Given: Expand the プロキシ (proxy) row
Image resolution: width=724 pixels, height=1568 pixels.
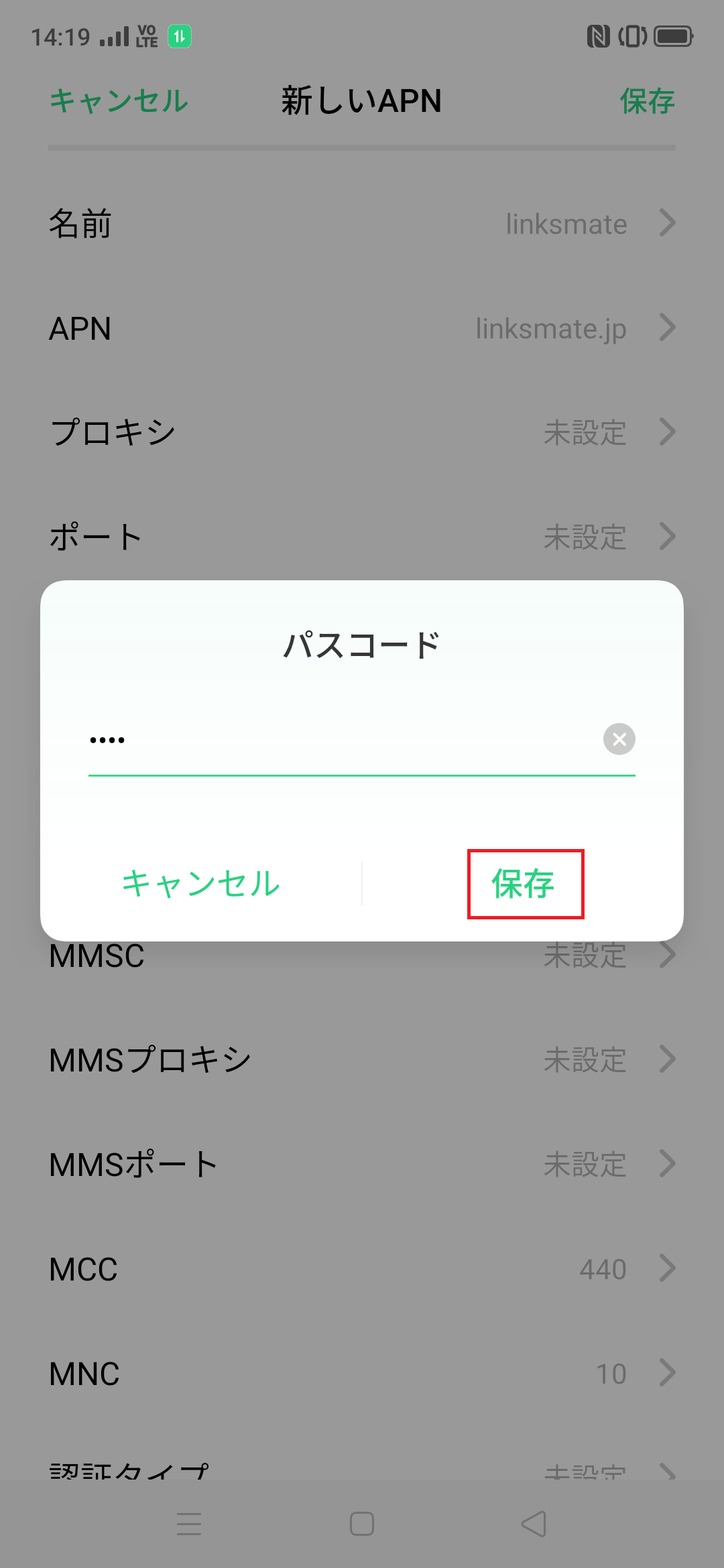Looking at the screenshot, I should 668,432.
